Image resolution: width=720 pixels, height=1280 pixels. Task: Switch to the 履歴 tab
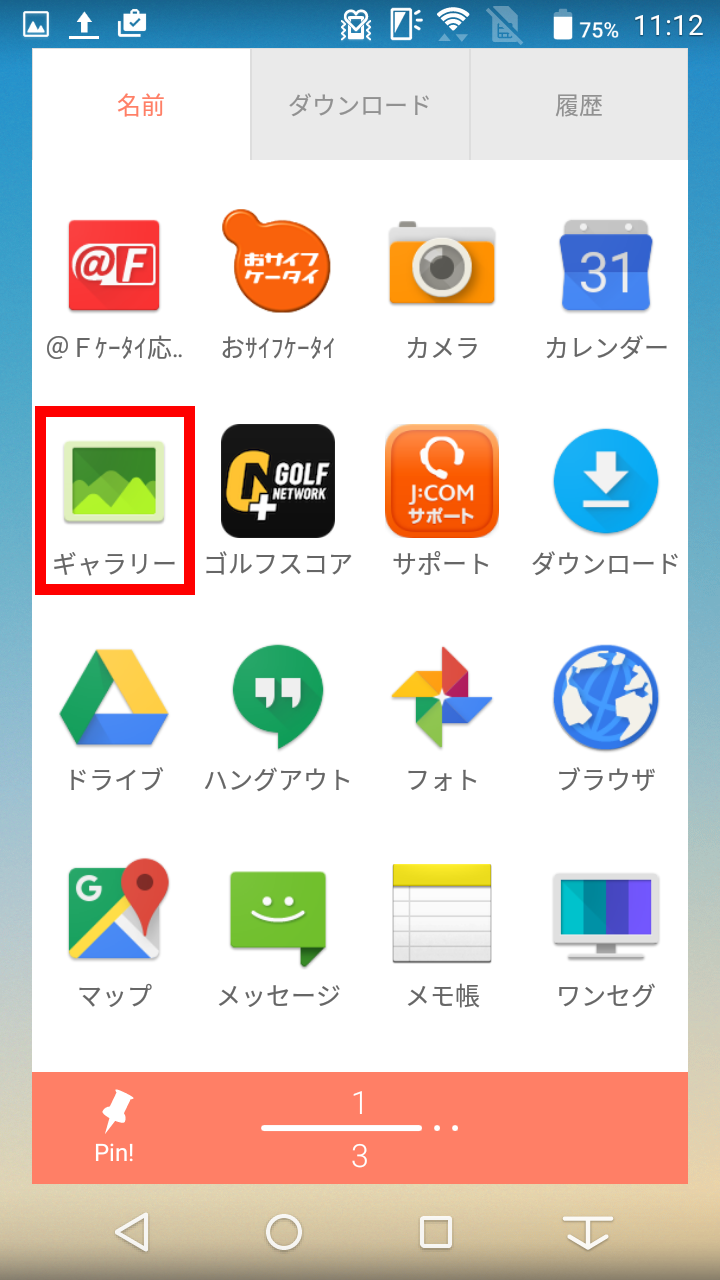579,105
